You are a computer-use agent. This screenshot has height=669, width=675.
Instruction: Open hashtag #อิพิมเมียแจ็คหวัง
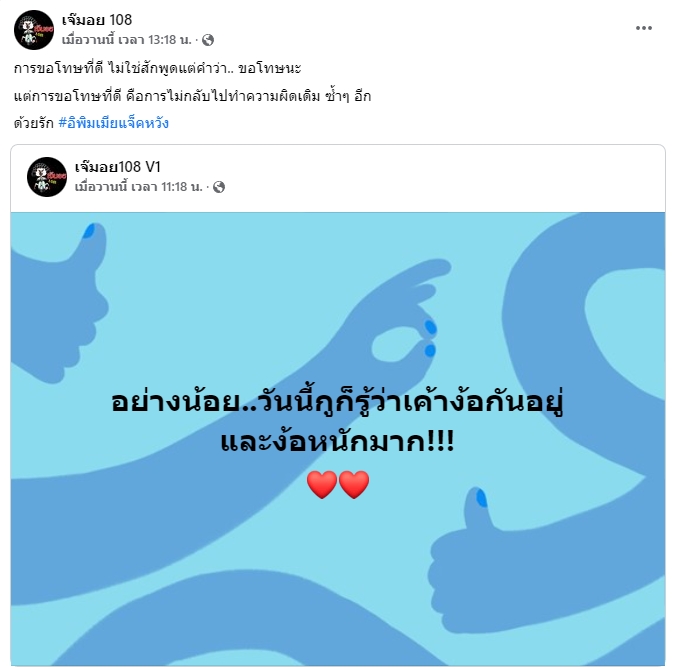113,123
